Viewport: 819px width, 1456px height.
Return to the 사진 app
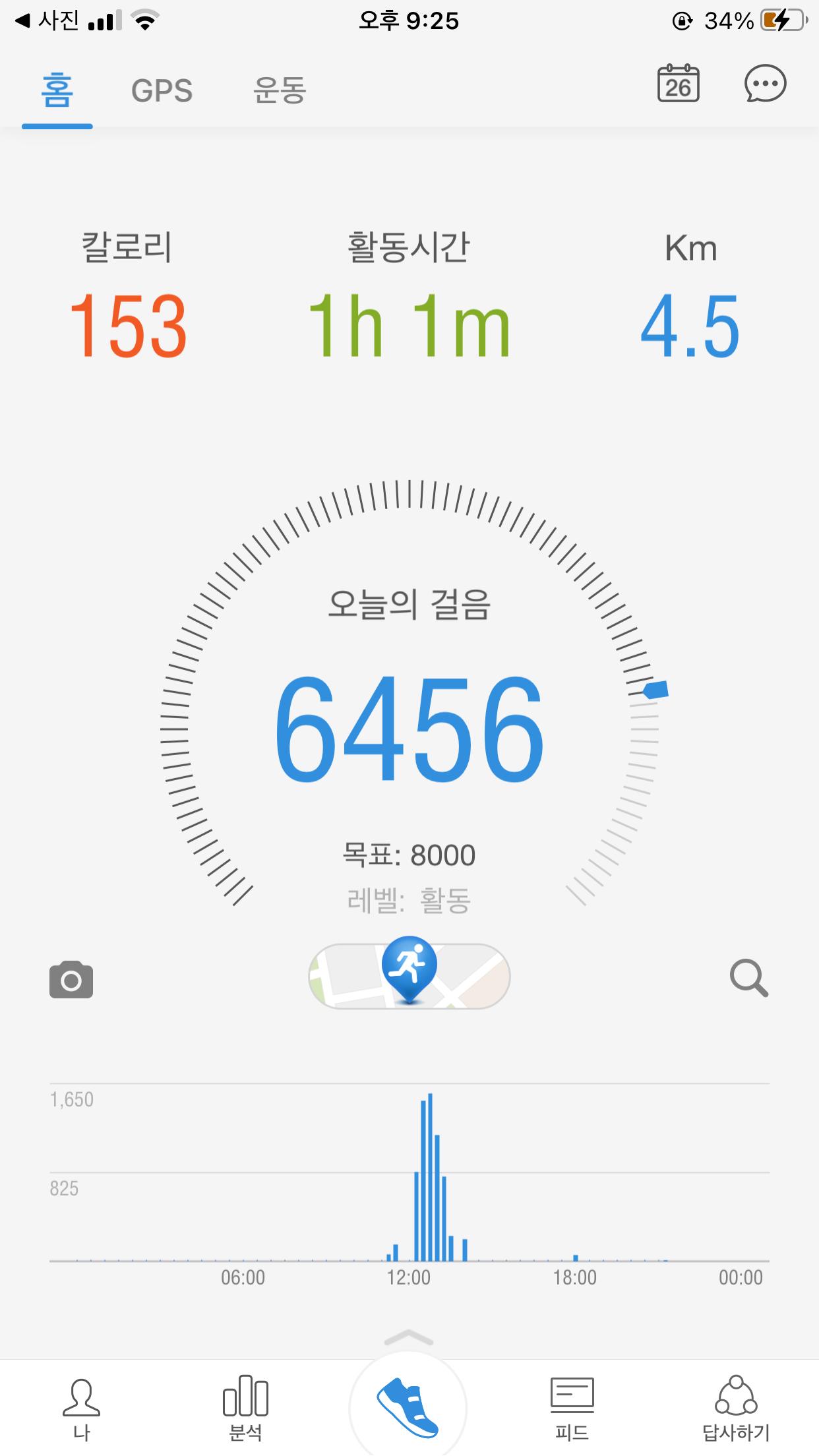pos(47,20)
